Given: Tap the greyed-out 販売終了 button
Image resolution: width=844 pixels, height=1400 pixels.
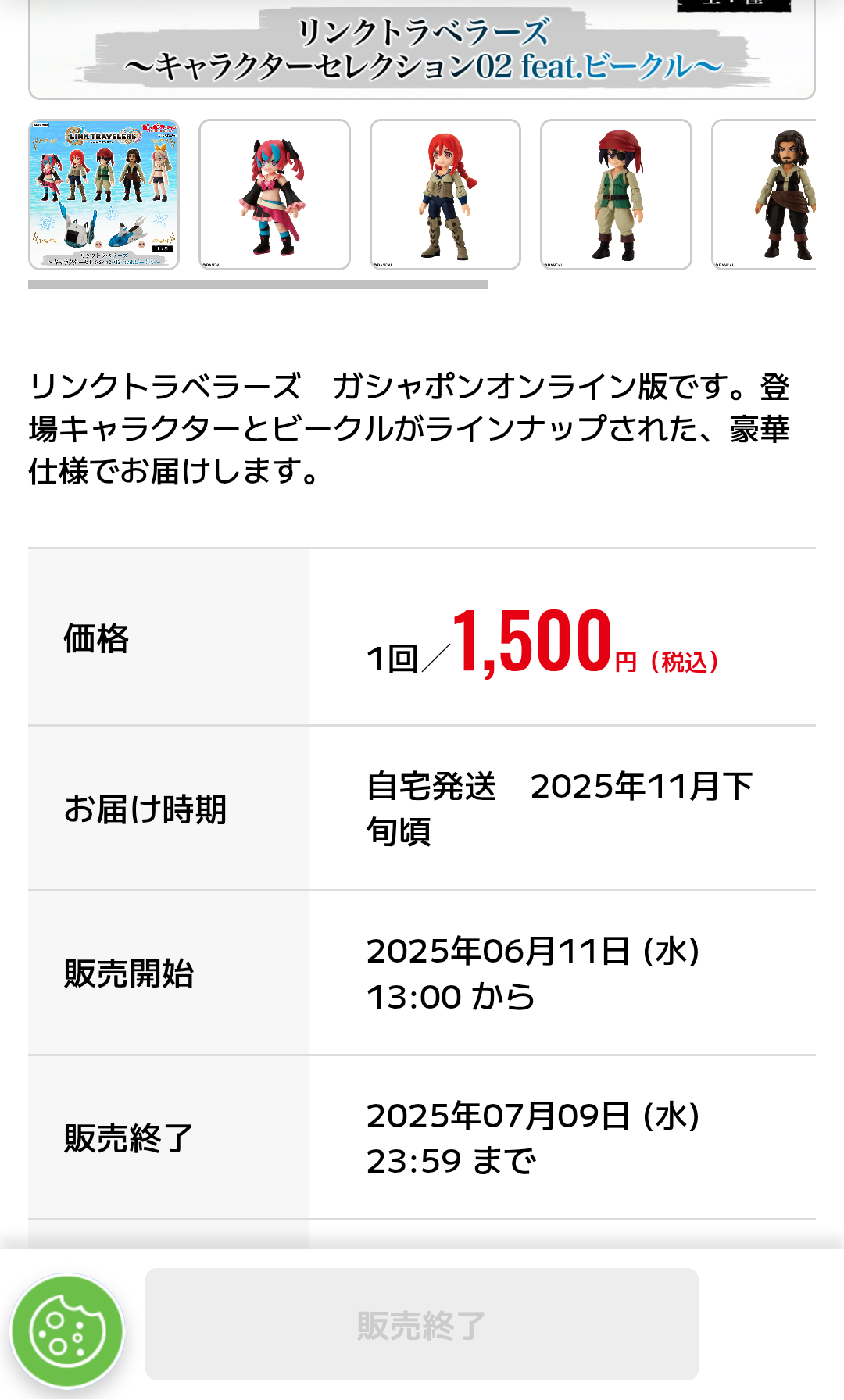Looking at the screenshot, I should [x=422, y=1324].
